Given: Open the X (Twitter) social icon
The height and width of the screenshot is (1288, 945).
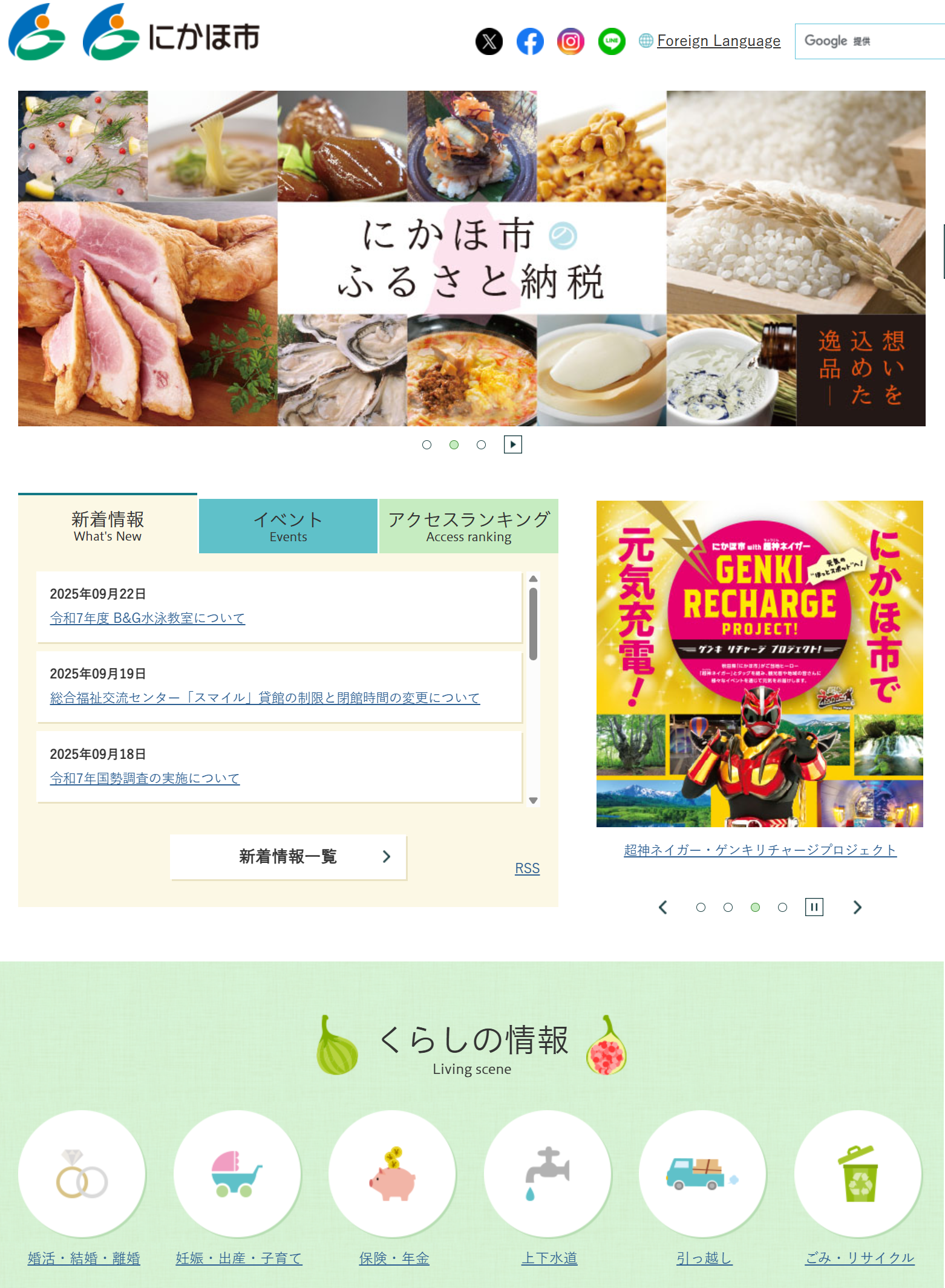Looking at the screenshot, I should click(489, 42).
